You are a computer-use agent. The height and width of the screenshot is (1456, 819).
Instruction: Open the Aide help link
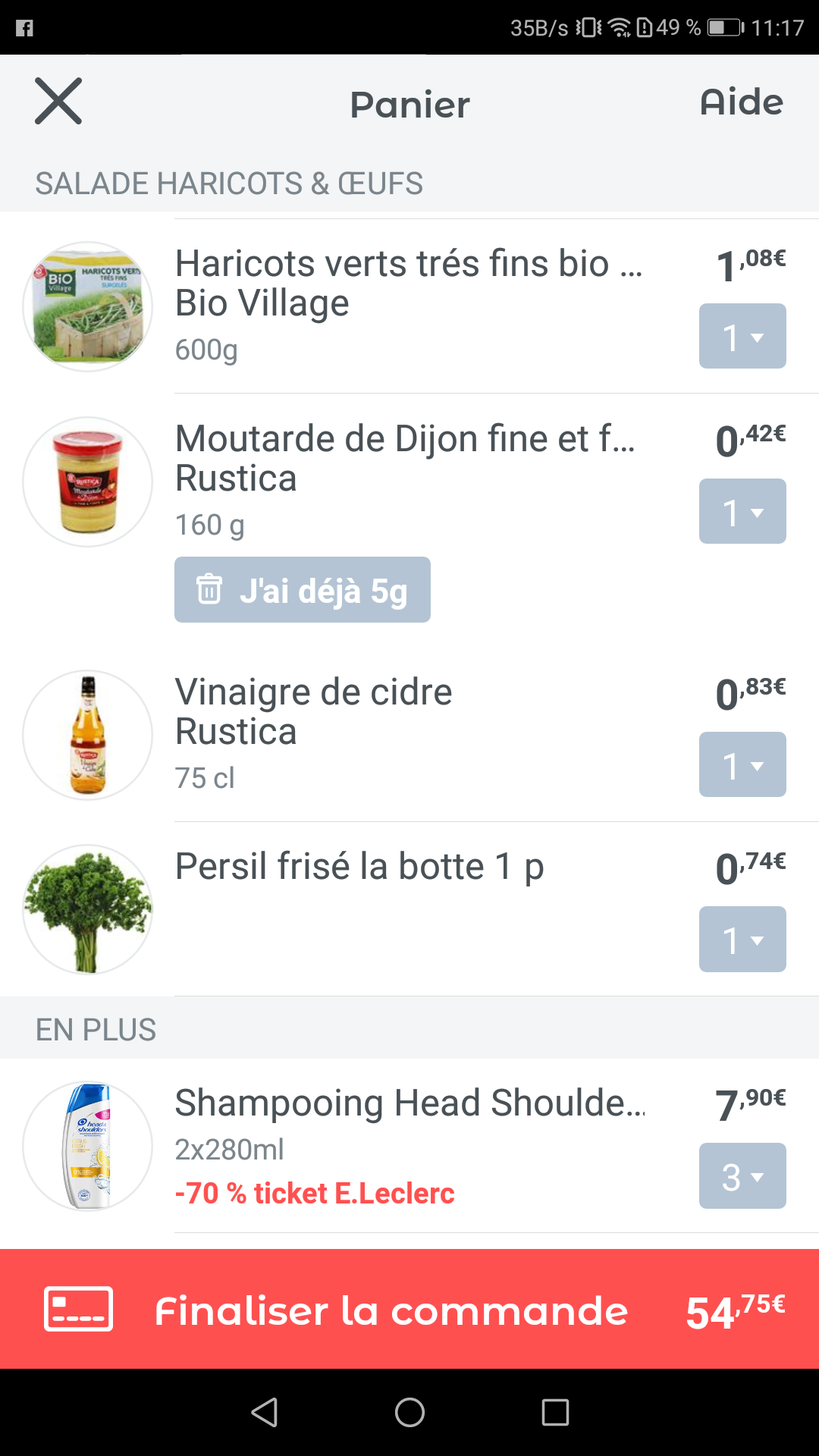pyautogui.click(x=741, y=102)
